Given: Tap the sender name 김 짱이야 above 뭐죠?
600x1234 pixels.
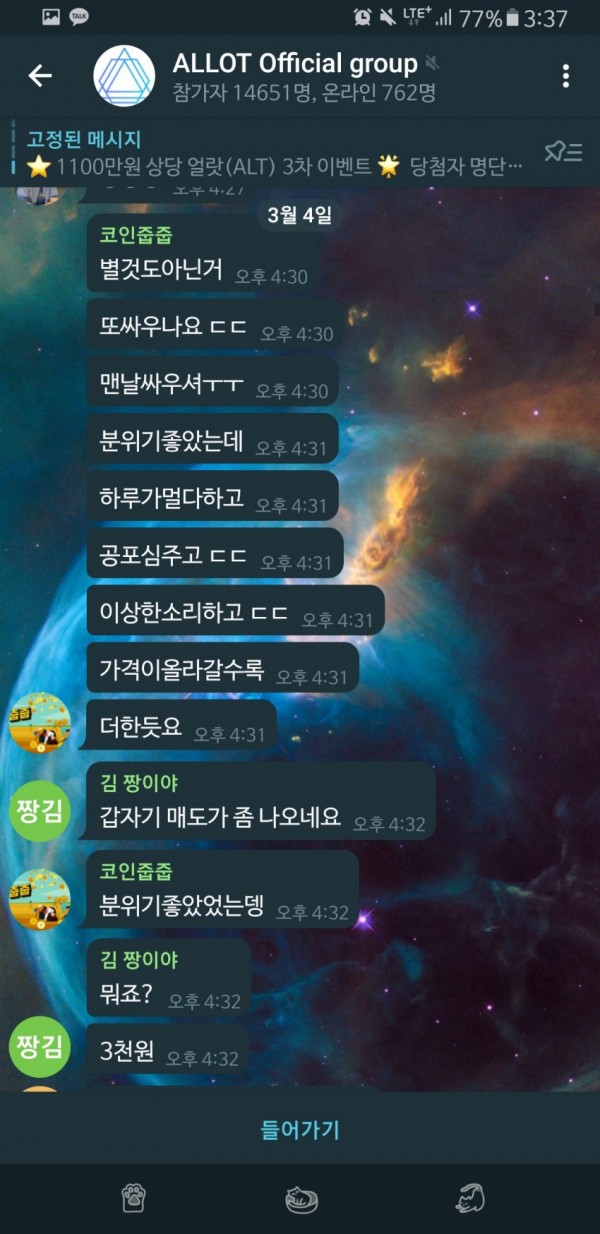Looking at the screenshot, I should pos(140,961).
